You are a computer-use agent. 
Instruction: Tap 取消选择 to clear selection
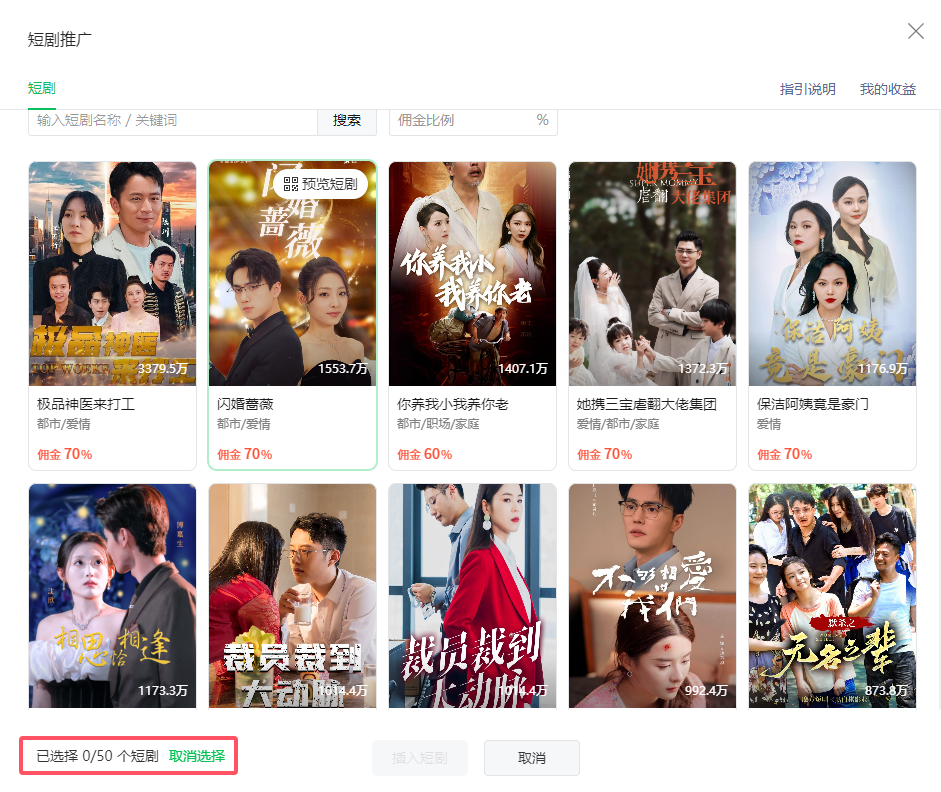tap(196, 756)
